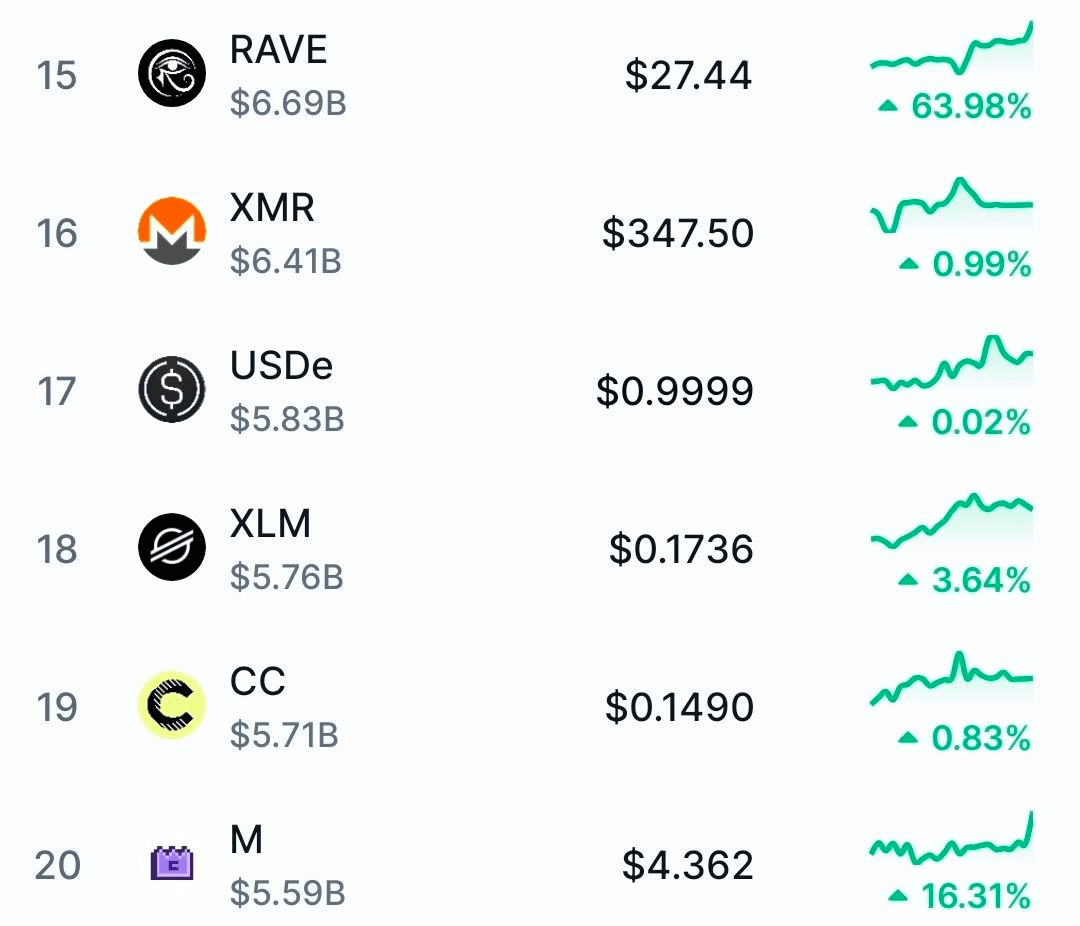This screenshot has height=926, width=1080.
Task: Tap the M coin row ranked 20
Action: (x=246, y=841)
